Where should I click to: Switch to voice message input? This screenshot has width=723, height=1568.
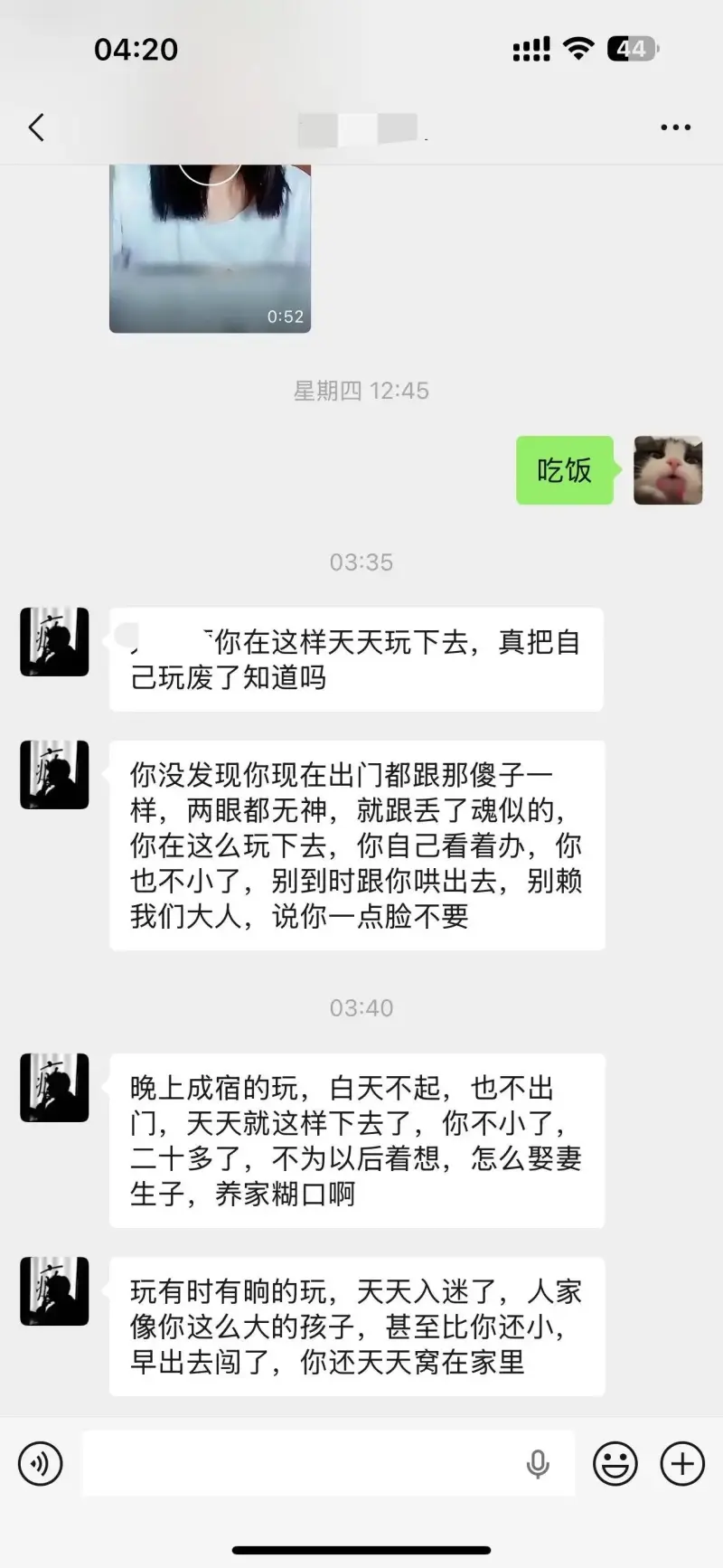(41, 1463)
